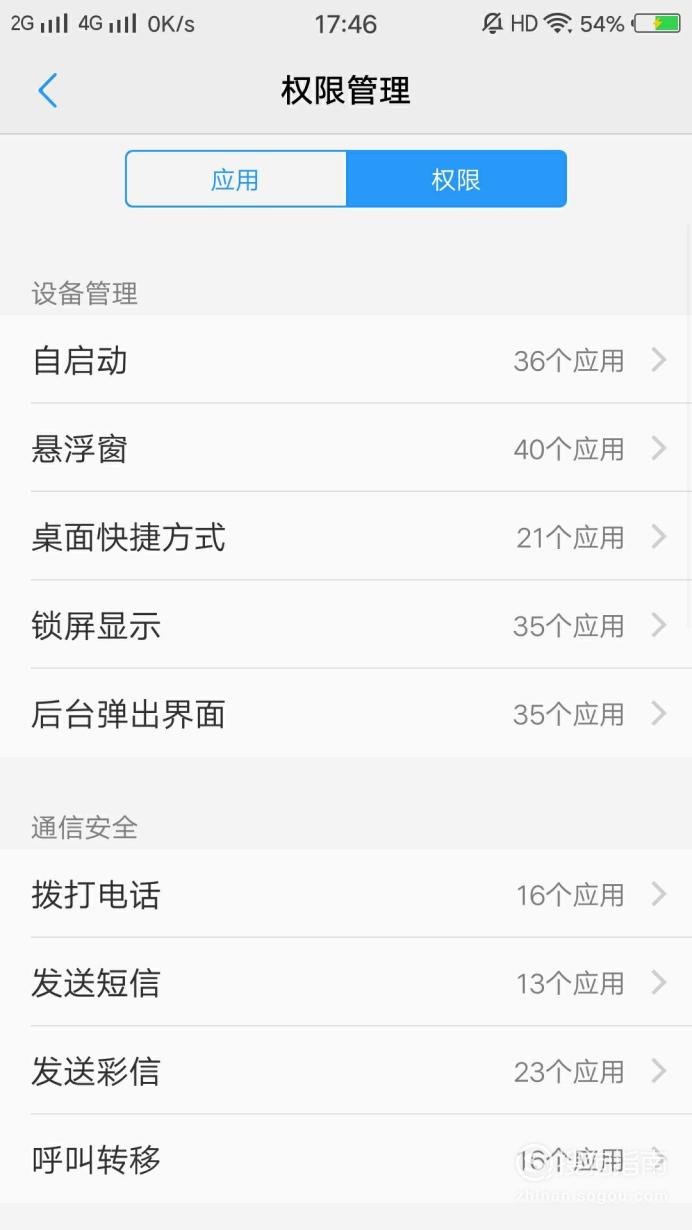Open 锁屏显示 permission row
This screenshot has width=692, height=1230.
(346, 625)
